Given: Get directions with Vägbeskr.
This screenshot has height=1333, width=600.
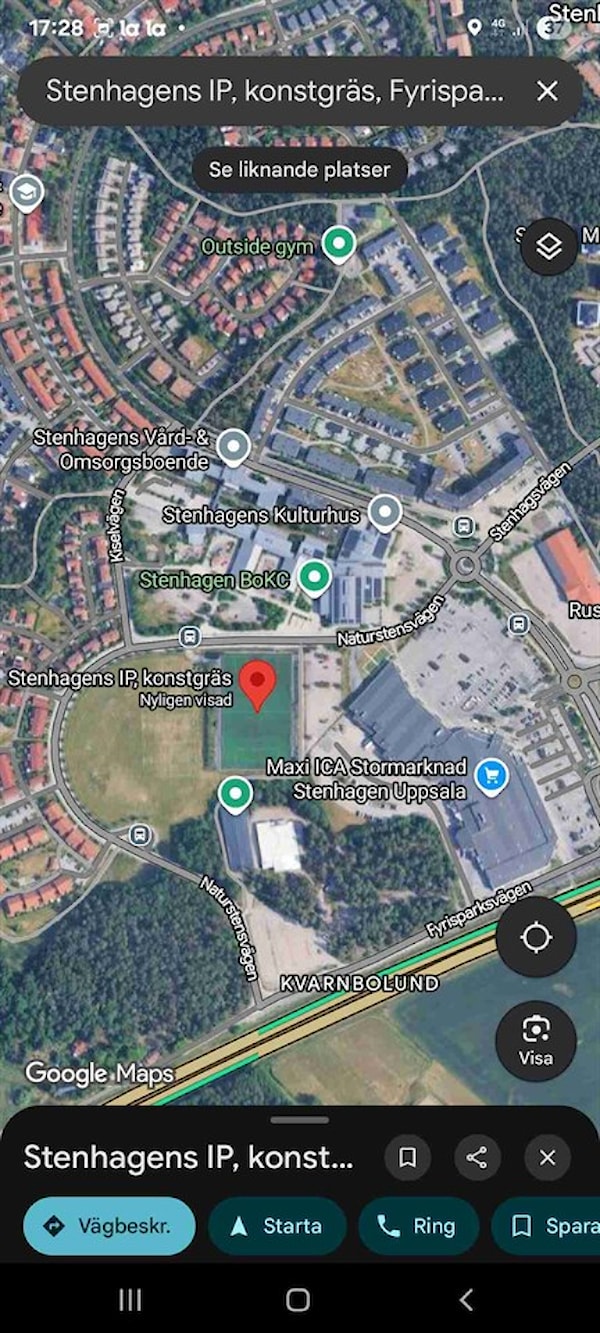Looking at the screenshot, I should 110,1226.
